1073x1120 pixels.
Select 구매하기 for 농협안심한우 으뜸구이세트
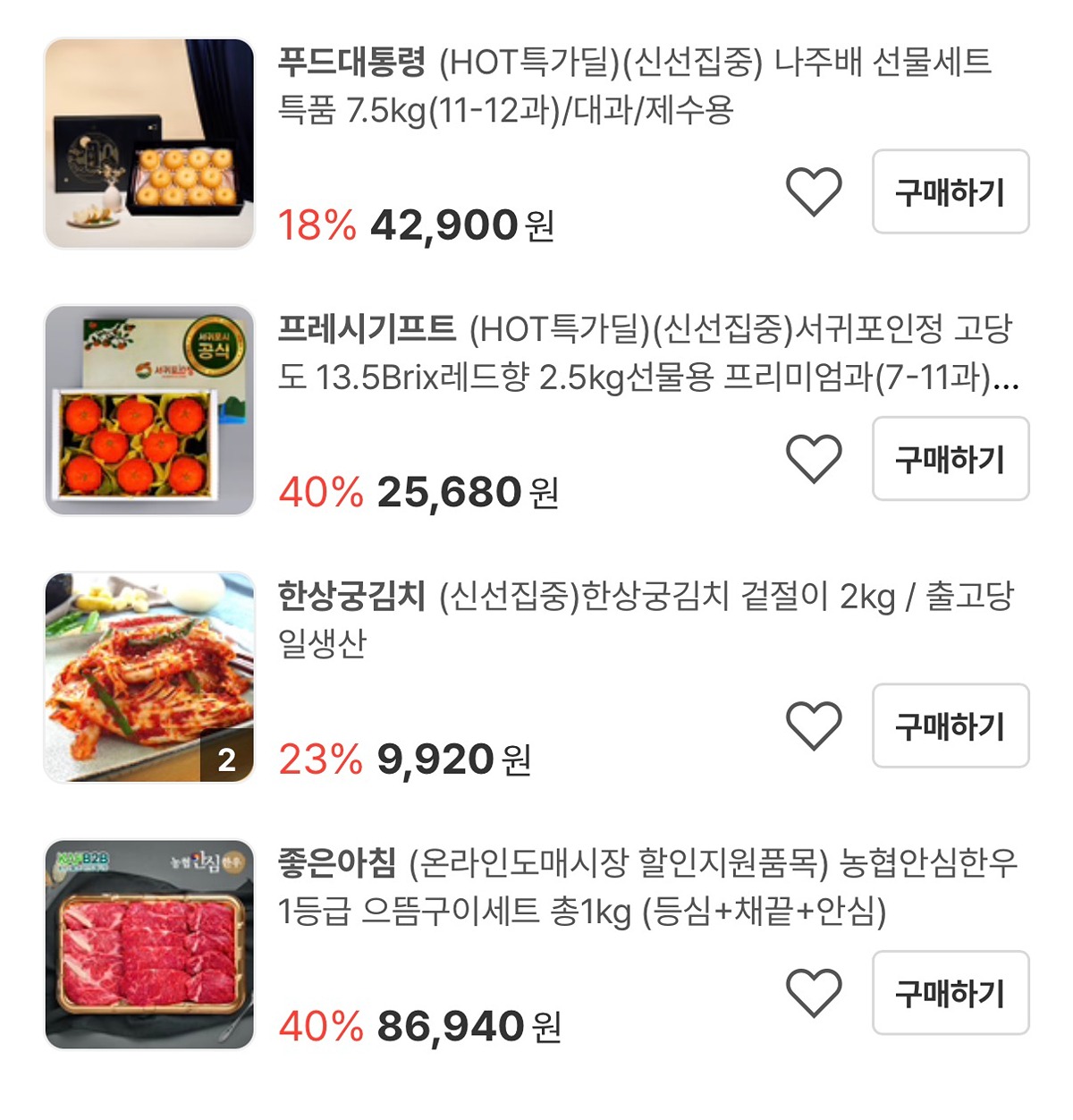coord(950,992)
